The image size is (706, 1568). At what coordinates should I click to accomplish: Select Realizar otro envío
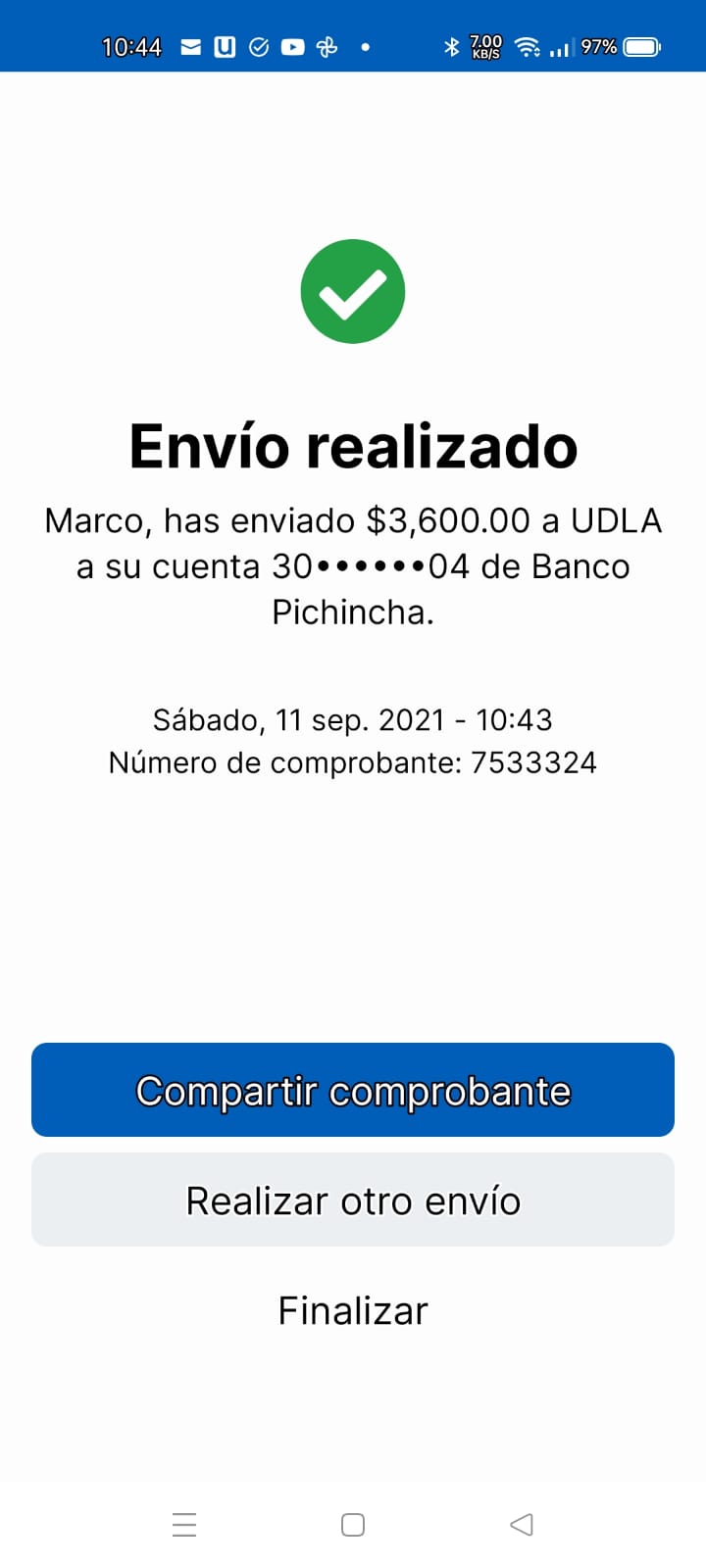tap(353, 1200)
